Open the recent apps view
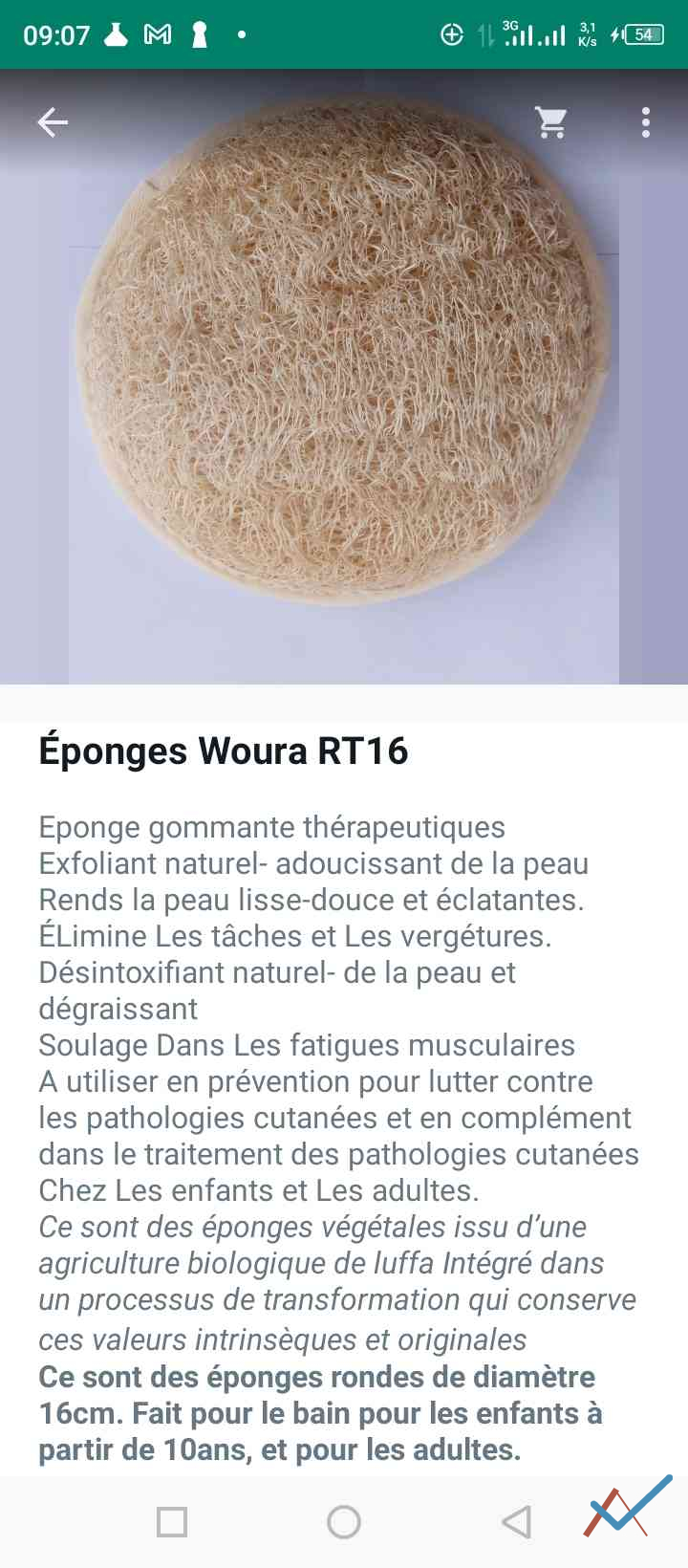 tap(172, 1521)
